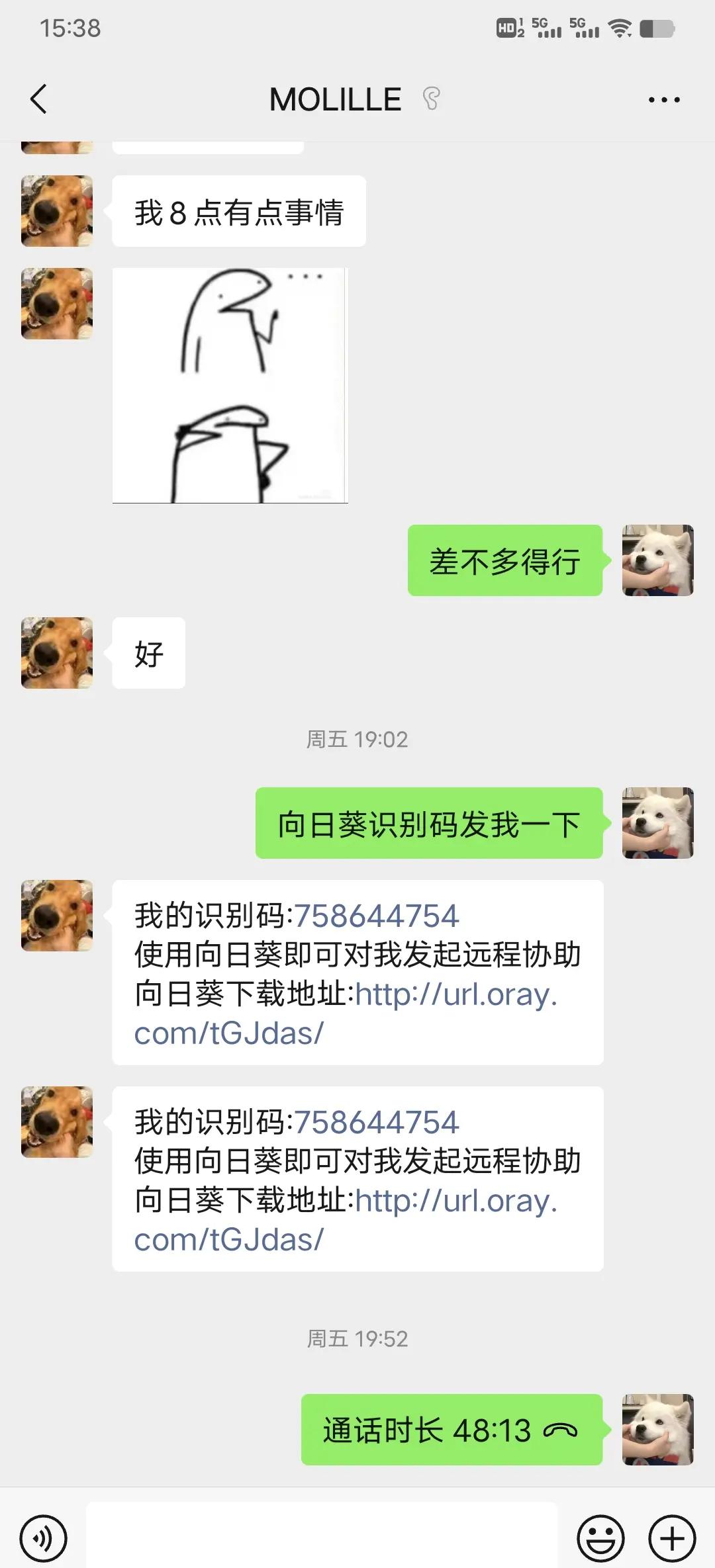Open your own avatar beside 差不多得行
This screenshot has height=1568, width=715.
coord(658,560)
